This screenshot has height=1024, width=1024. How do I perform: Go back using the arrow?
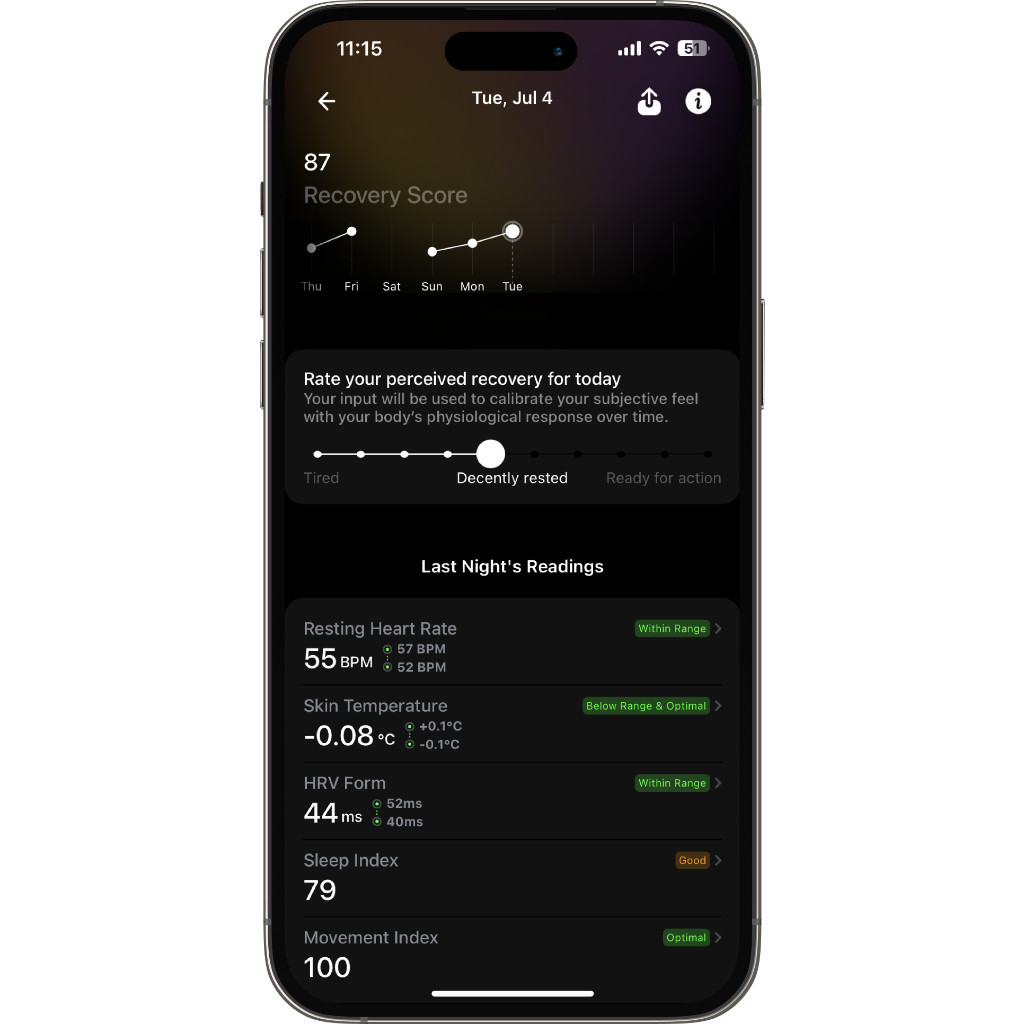327,101
